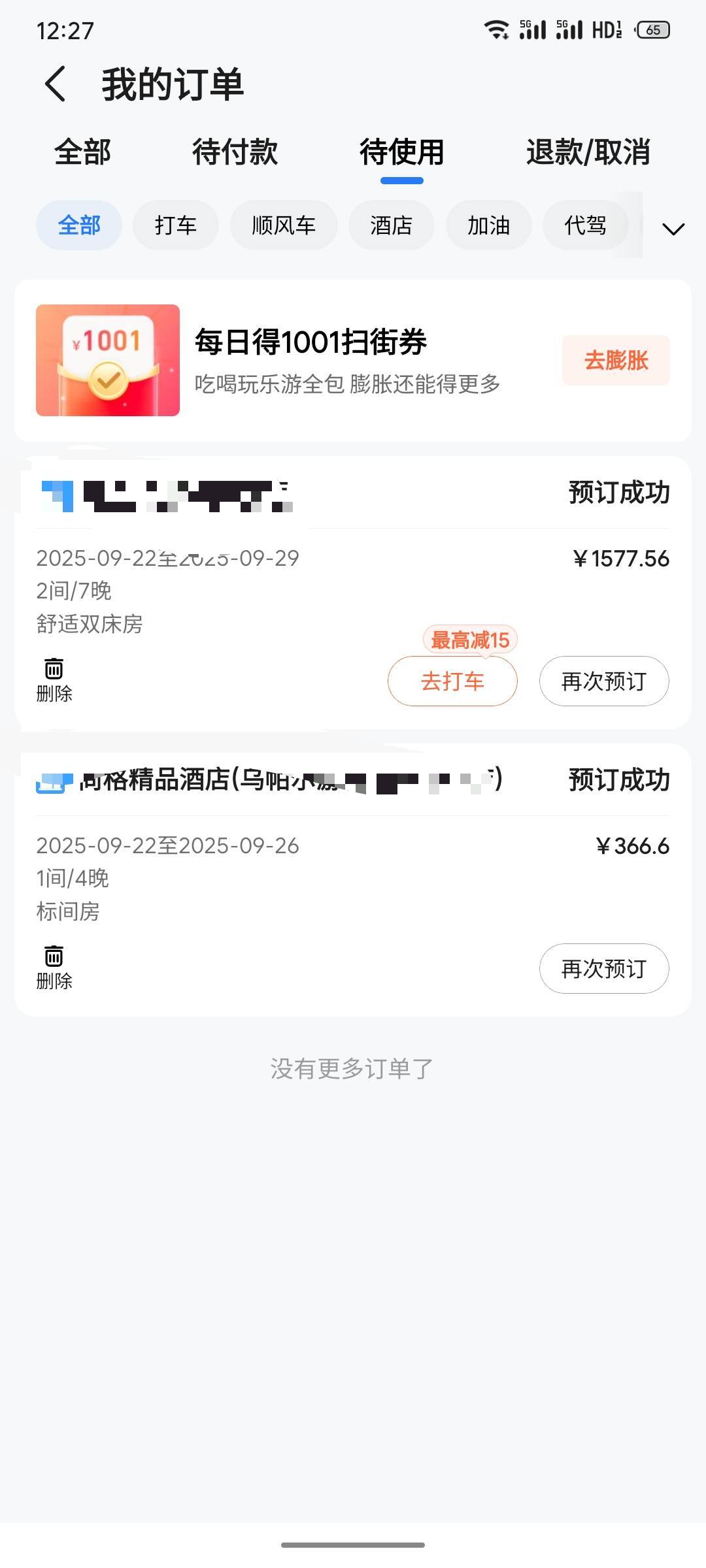
Task: Rebook the 标间房 order via 再次预订
Action: coord(604,969)
